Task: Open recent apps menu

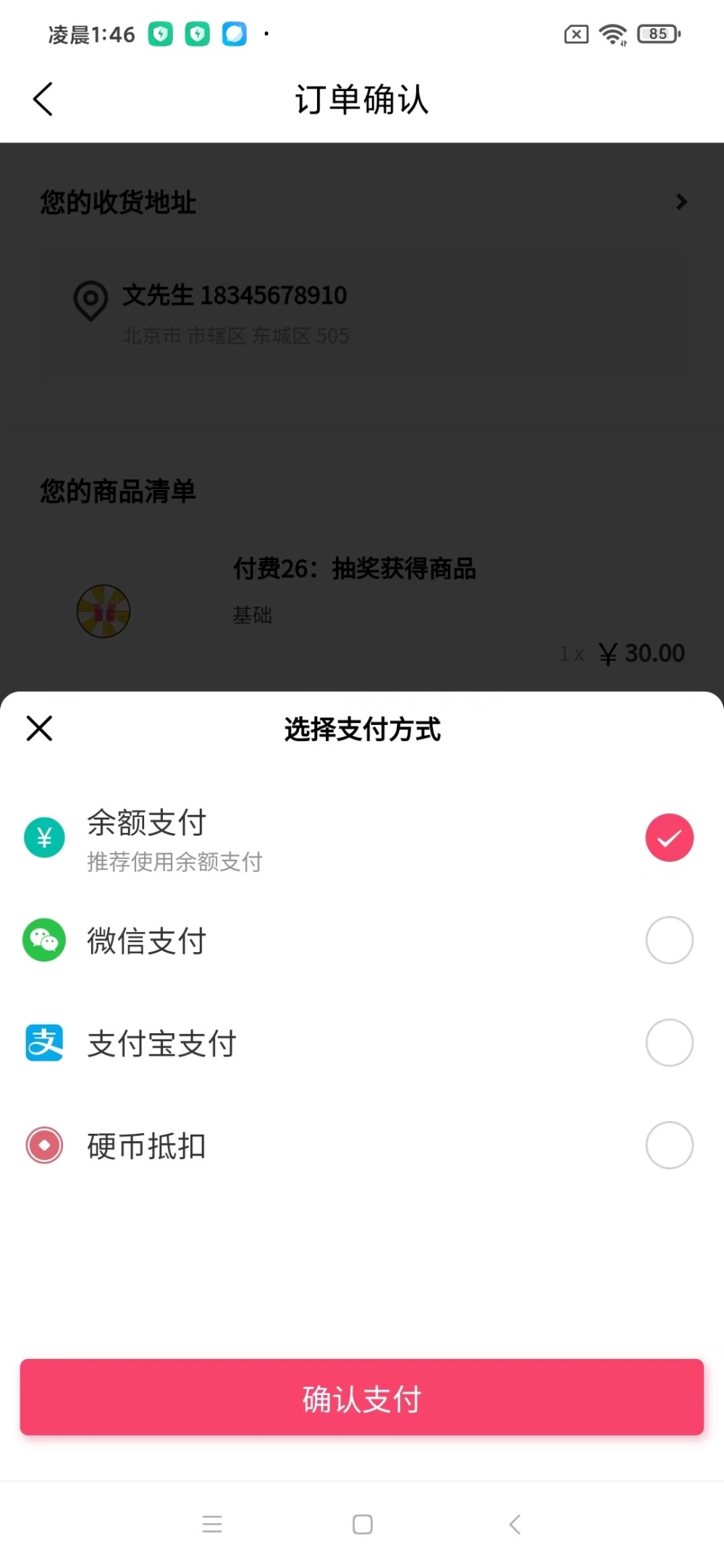Action: tap(212, 1524)
